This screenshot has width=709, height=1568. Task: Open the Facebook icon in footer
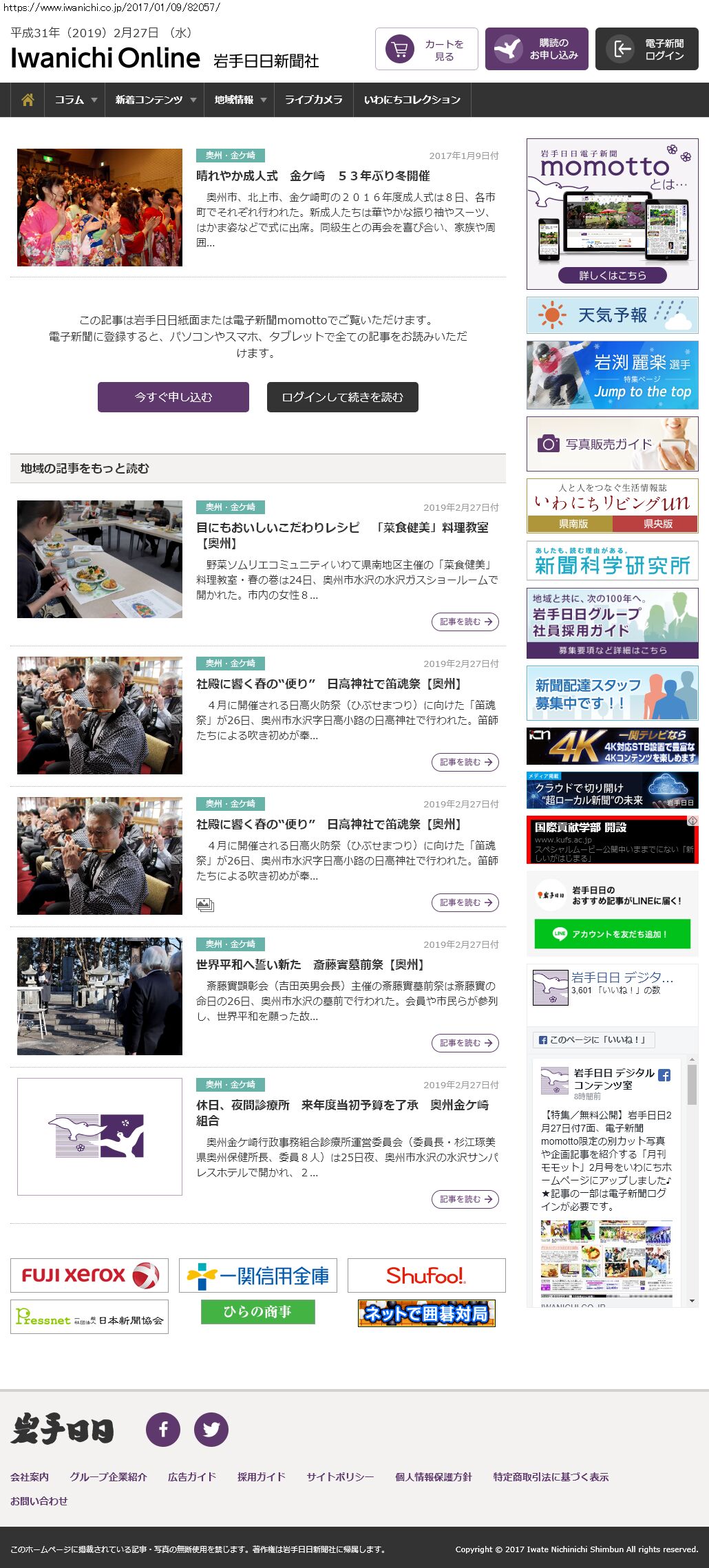click(x=163, y=1429)
